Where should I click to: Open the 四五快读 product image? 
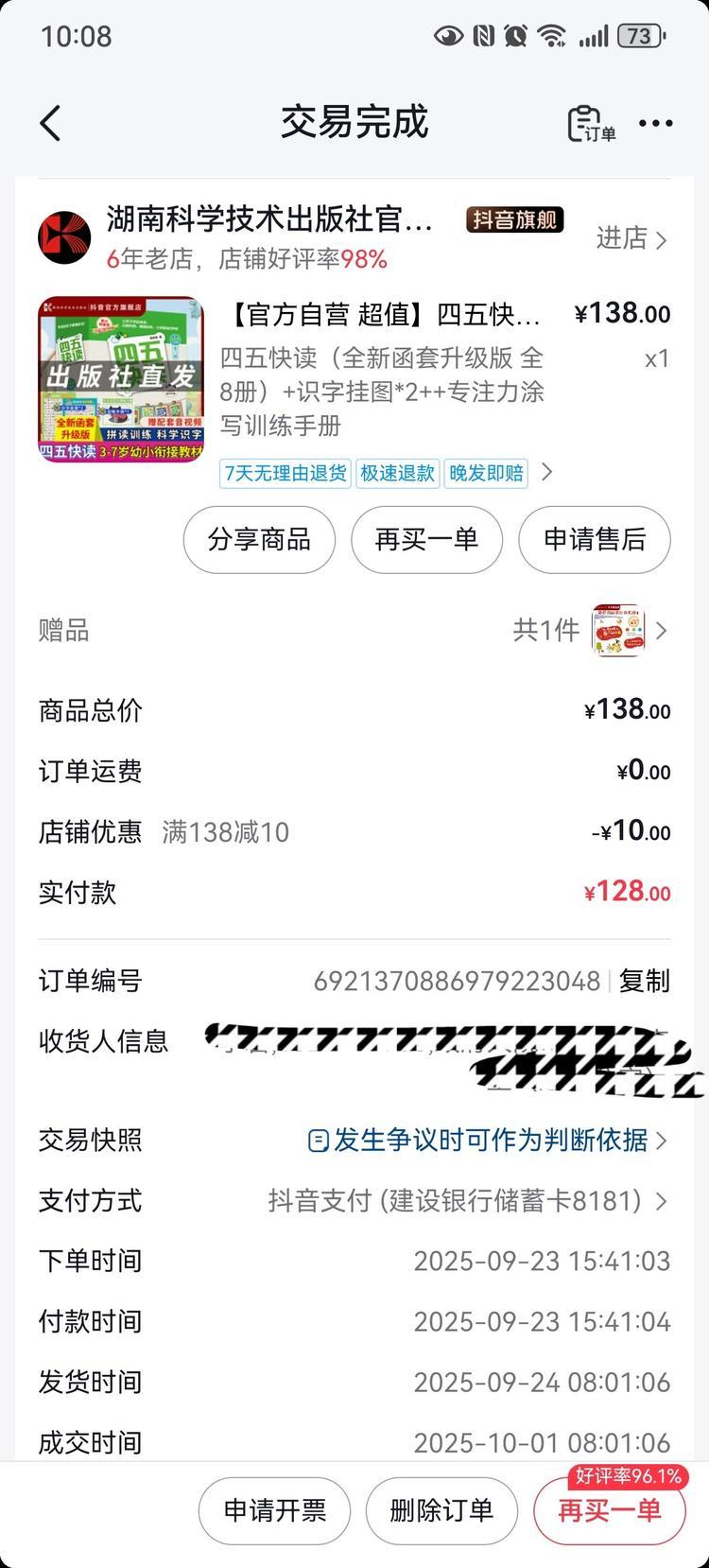coord(121,379)
